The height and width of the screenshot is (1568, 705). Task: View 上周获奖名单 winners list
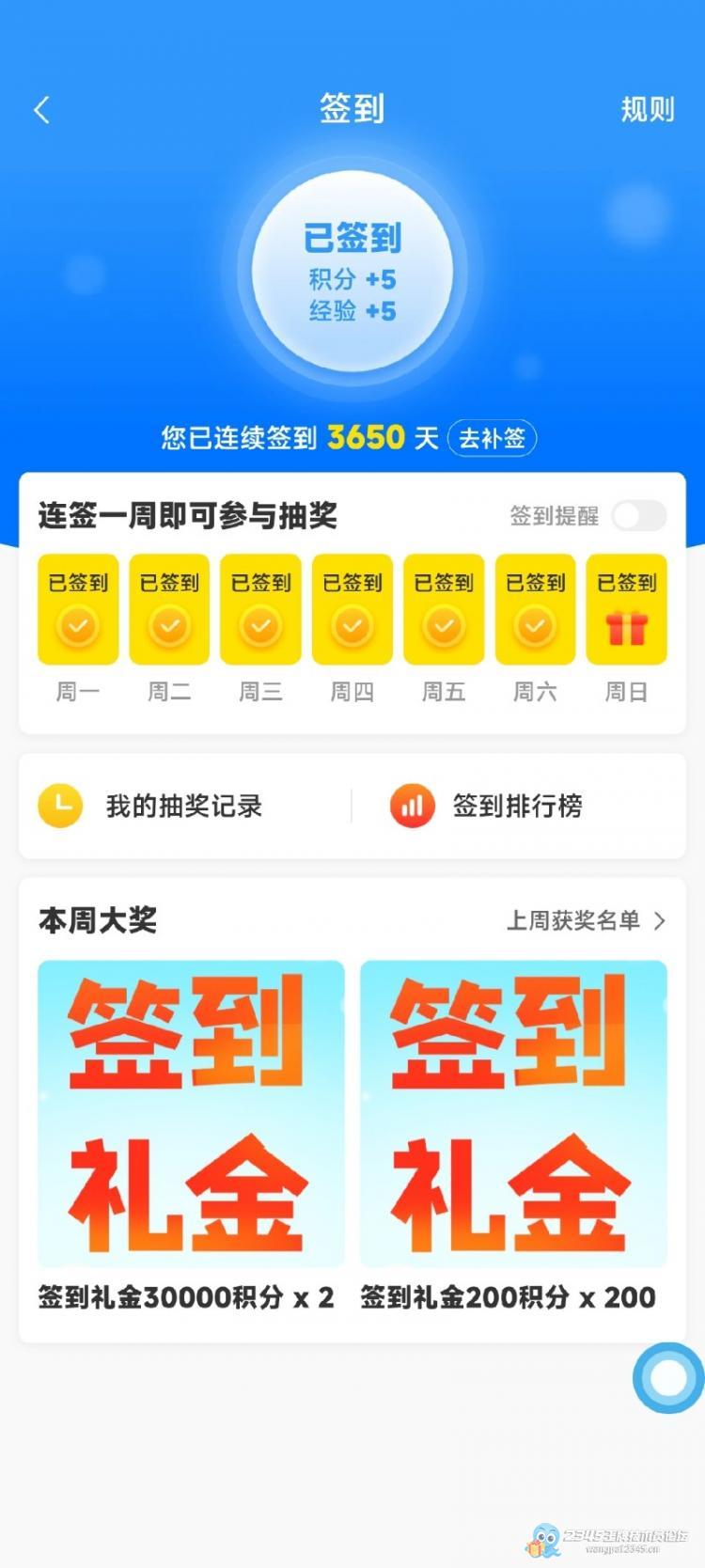click(586, 920)
